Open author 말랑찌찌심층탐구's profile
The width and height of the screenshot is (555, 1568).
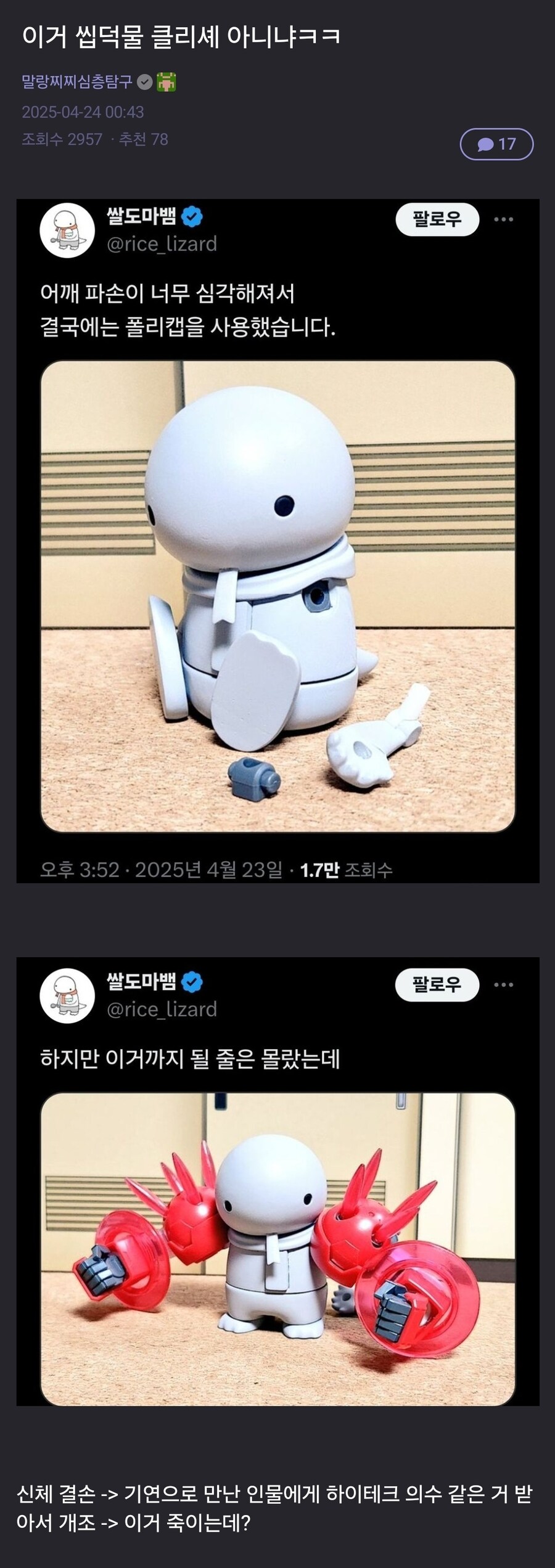pos(77,81)
